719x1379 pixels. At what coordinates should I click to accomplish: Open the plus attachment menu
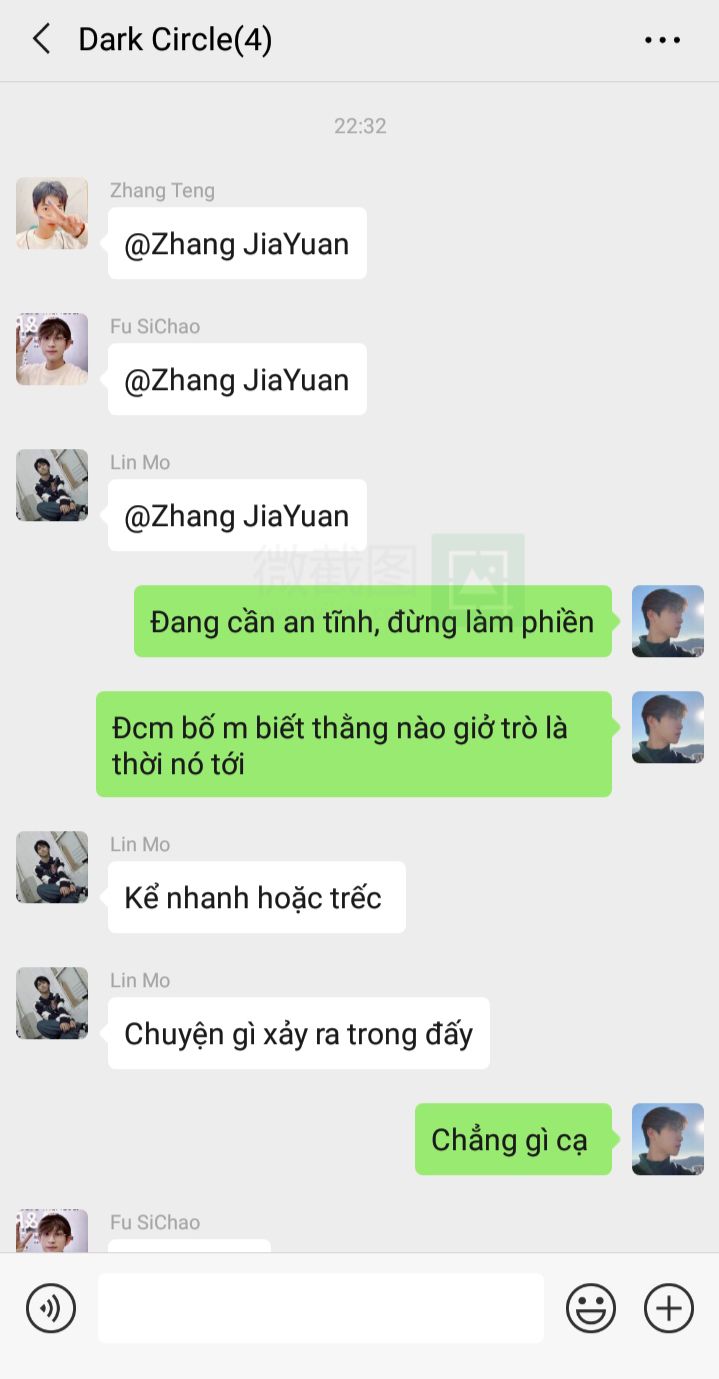(x=669, y=1308)
